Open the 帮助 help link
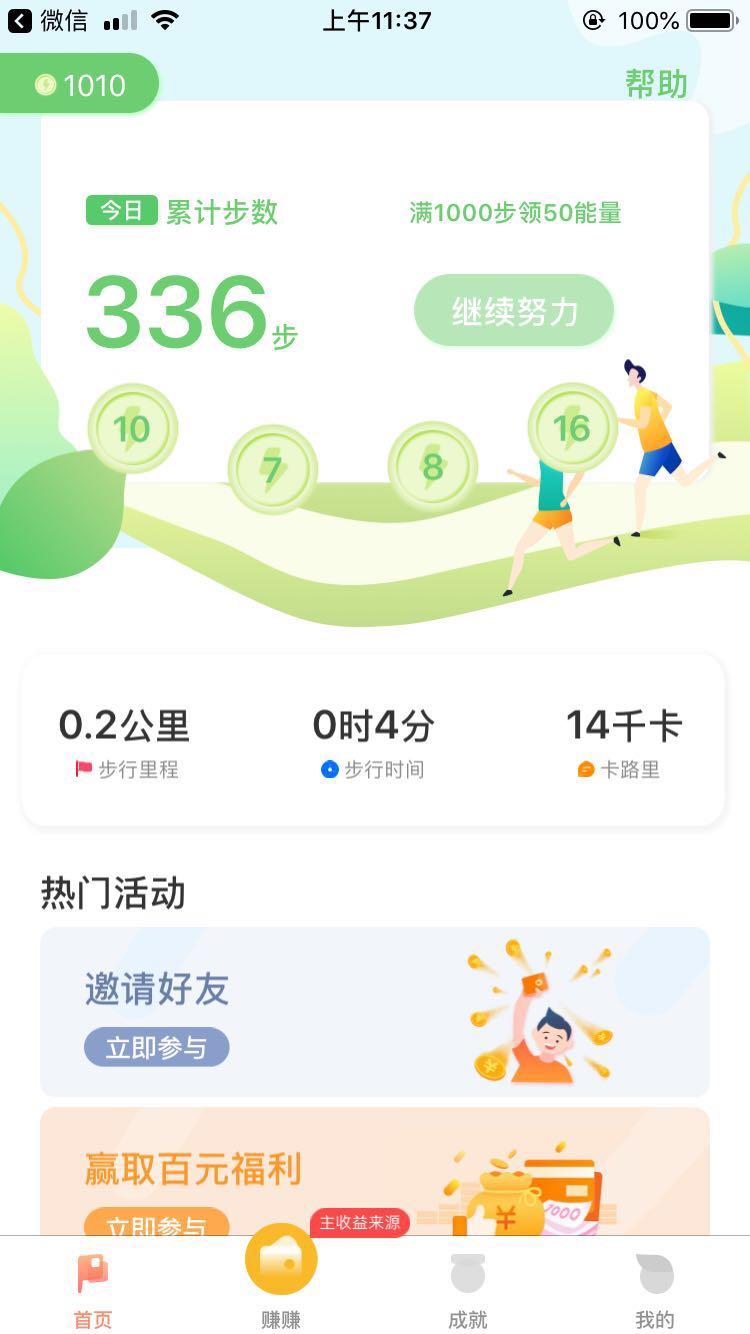Viewport: 750px width, 1334px height. (656, 84)
